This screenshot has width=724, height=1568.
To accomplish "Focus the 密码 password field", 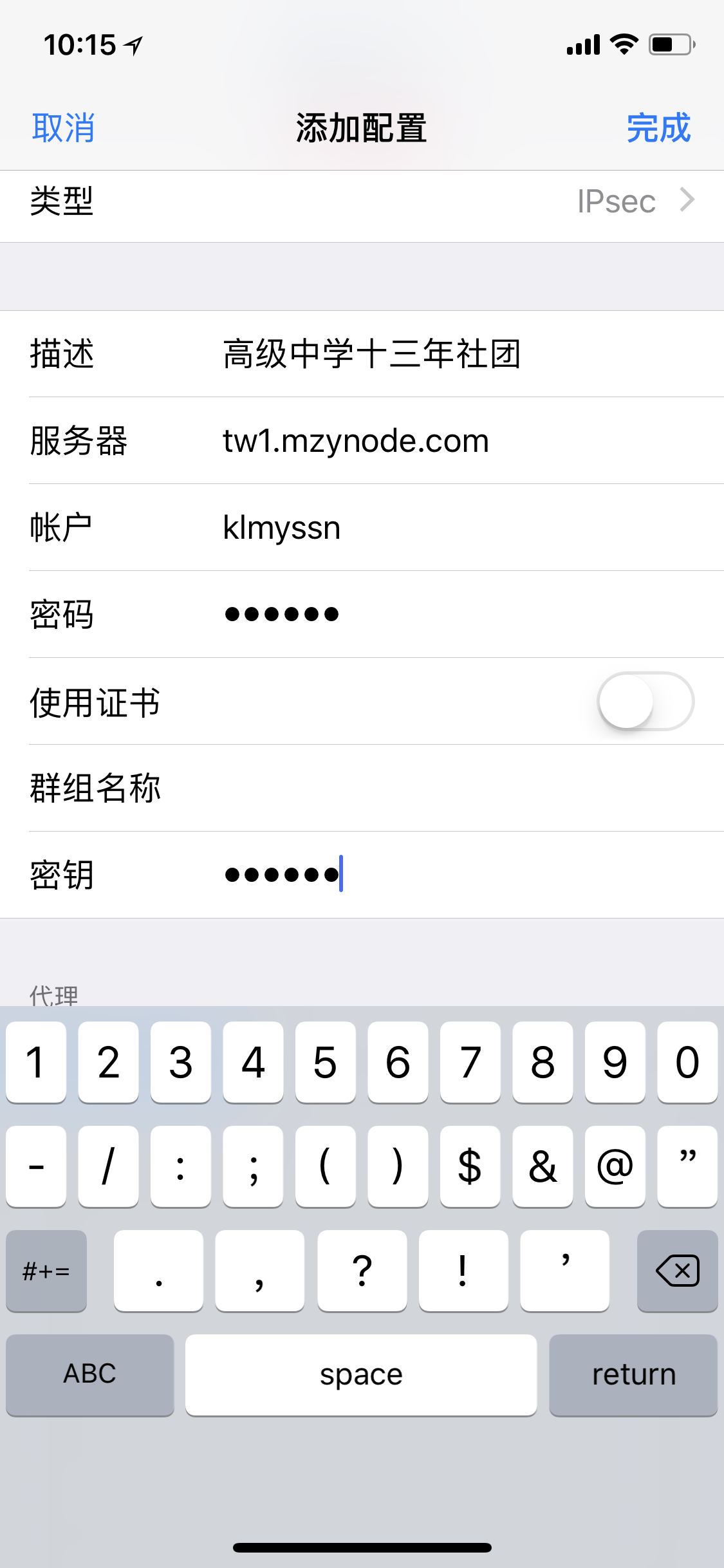I will (x=450, y=614).
